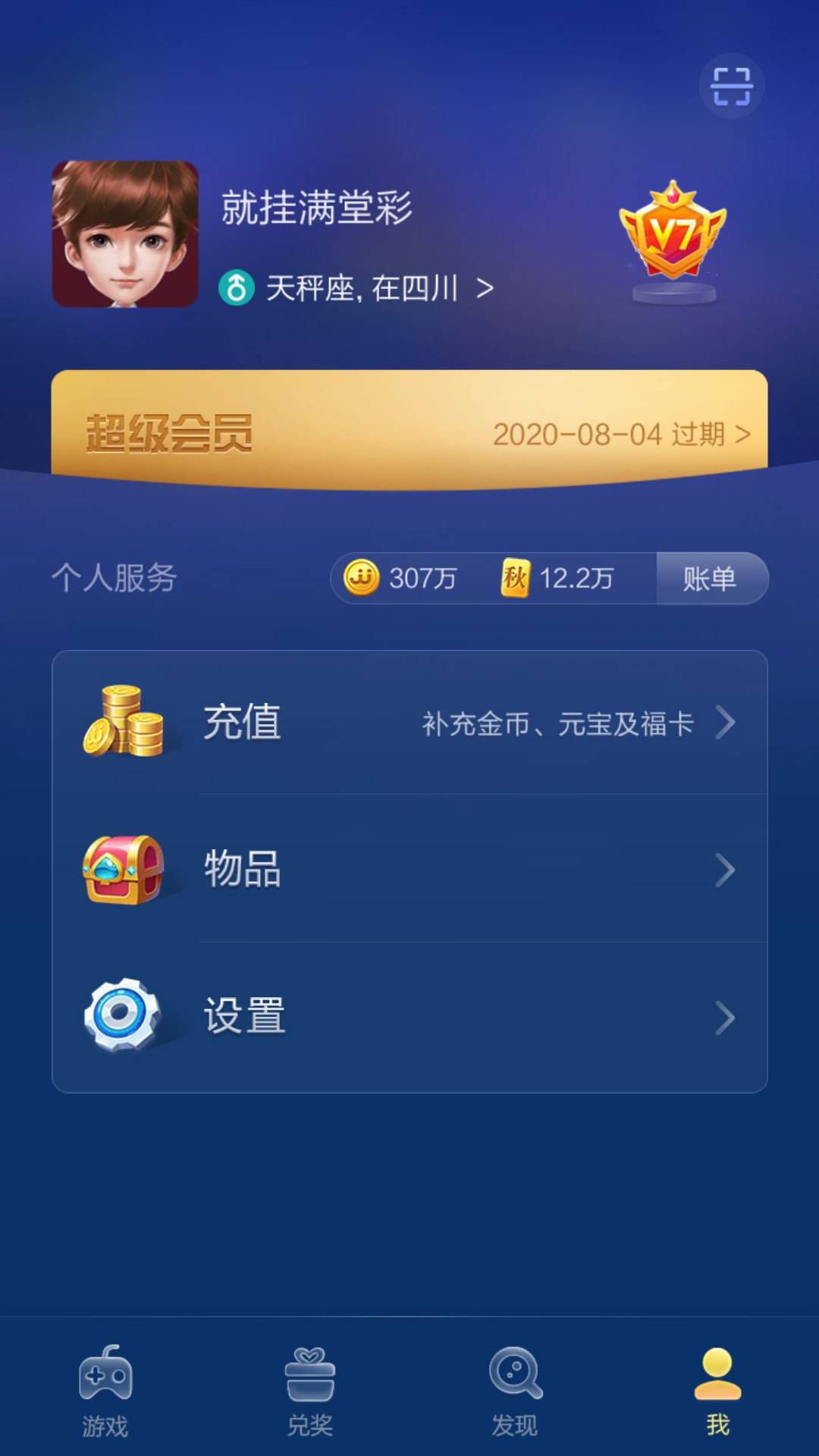The height and width of the screenshot is (1456, 819).
Task: Click the gear icon beside 设置
Action: point(125,1014)
